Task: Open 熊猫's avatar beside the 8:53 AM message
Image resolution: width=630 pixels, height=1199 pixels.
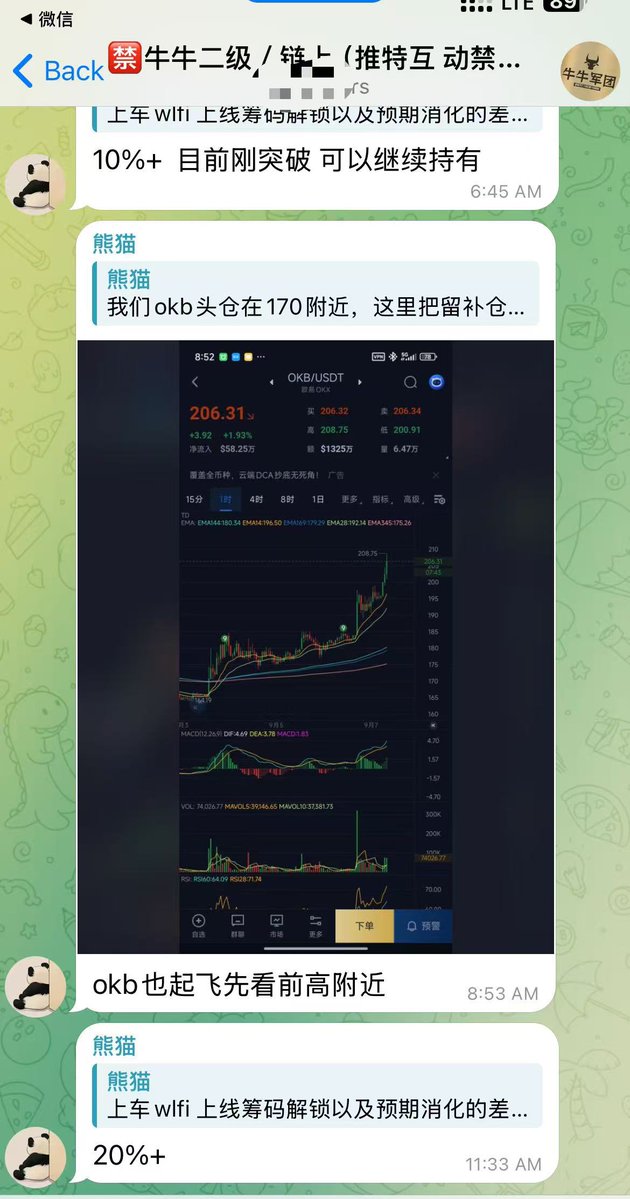Action: point(36,984)
